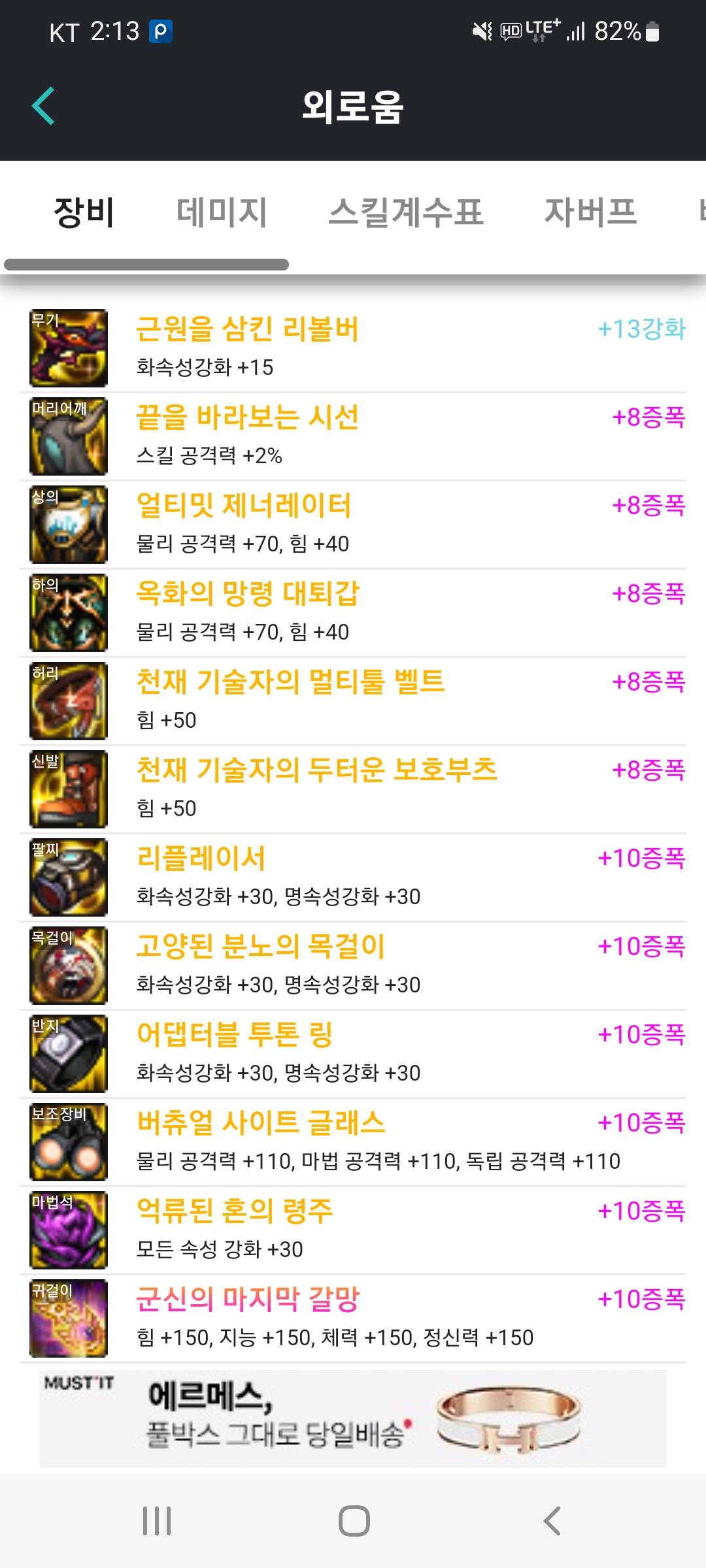Tap the system home button
Viewport: 706px width, 1568px height.
pyautogui.click(x=354, y=1521)
